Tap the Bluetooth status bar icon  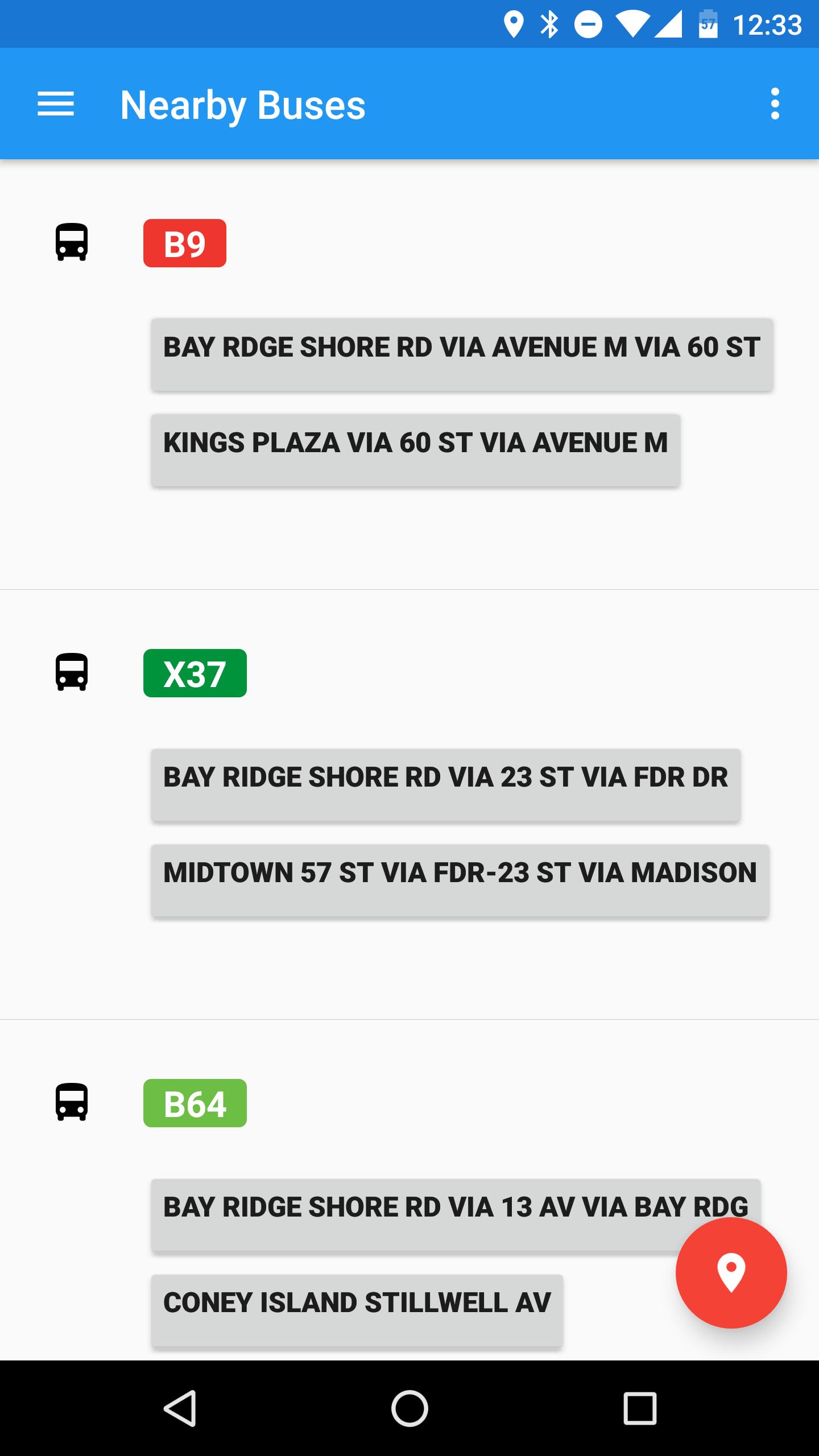(549, 24)
